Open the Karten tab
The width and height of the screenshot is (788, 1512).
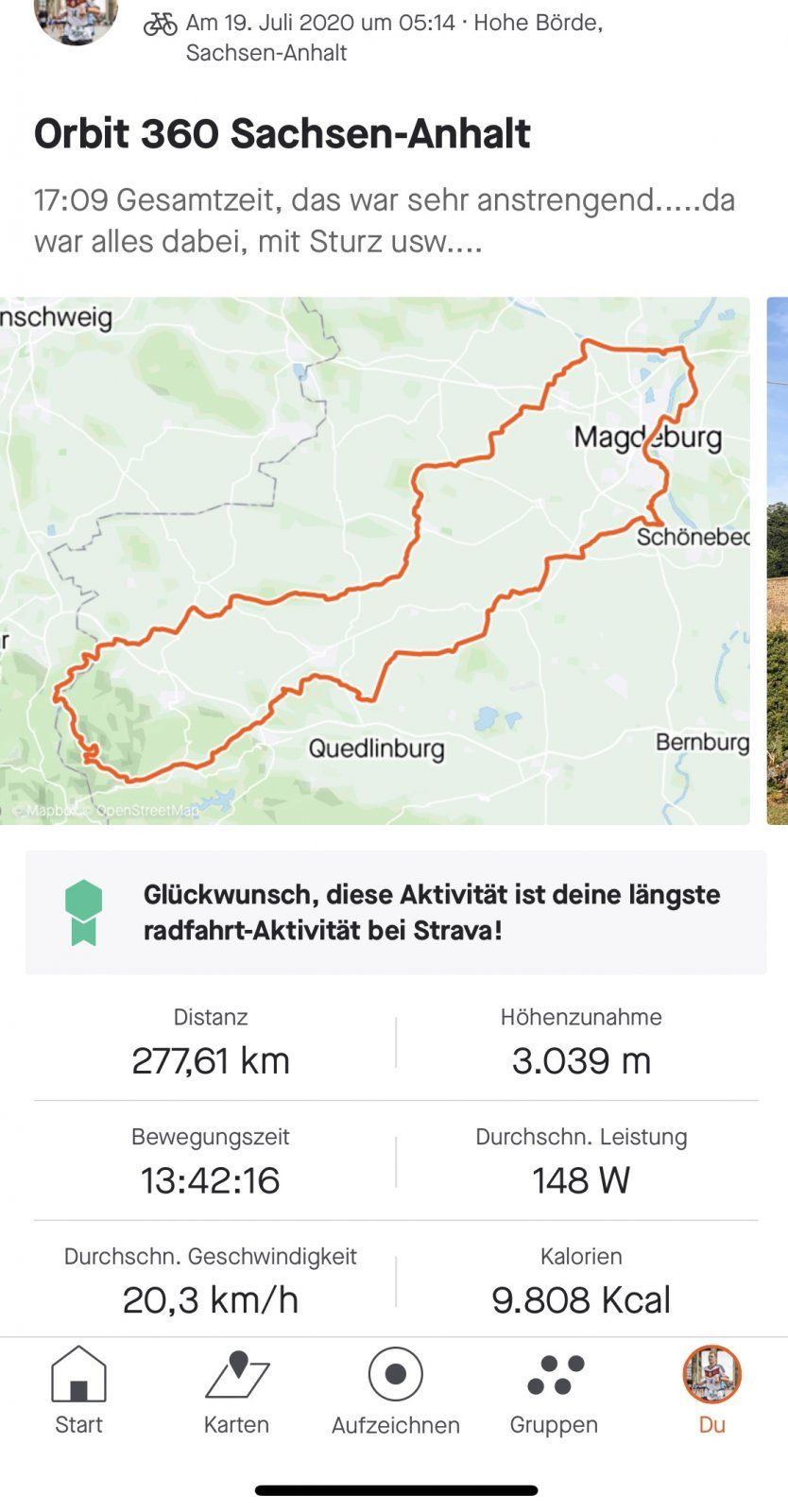click(236, 1391)
